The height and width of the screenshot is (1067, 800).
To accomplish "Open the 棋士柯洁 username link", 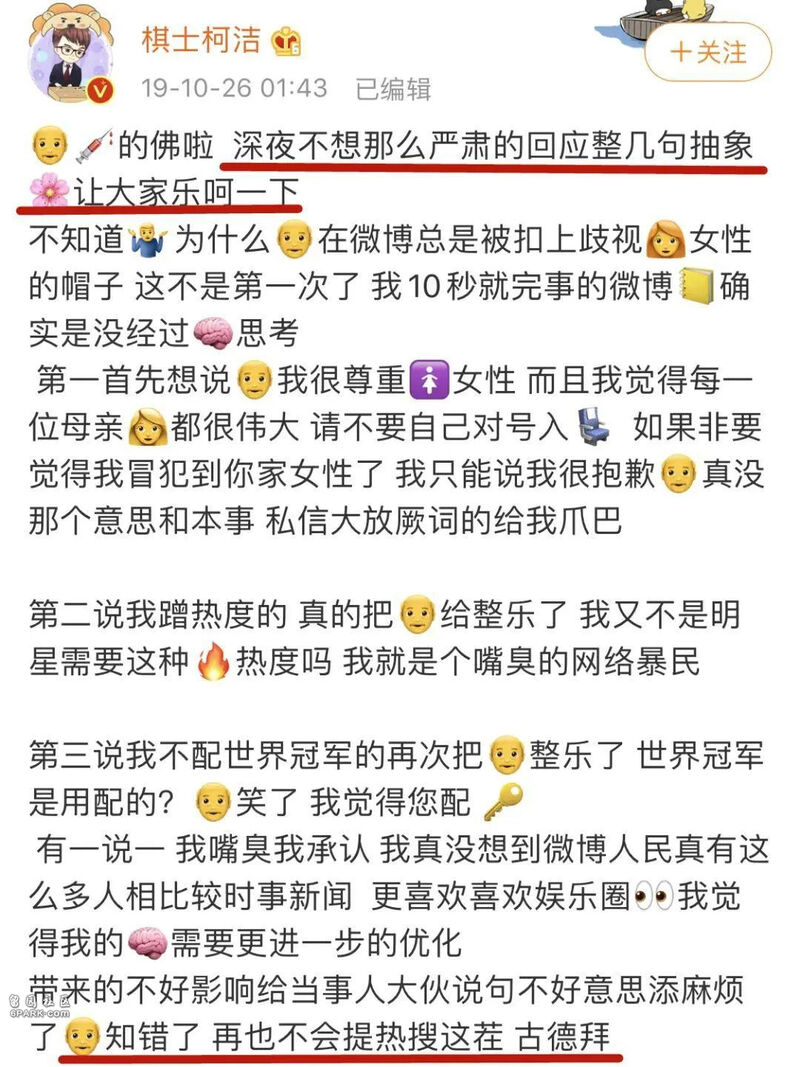I will pos(201,41).
